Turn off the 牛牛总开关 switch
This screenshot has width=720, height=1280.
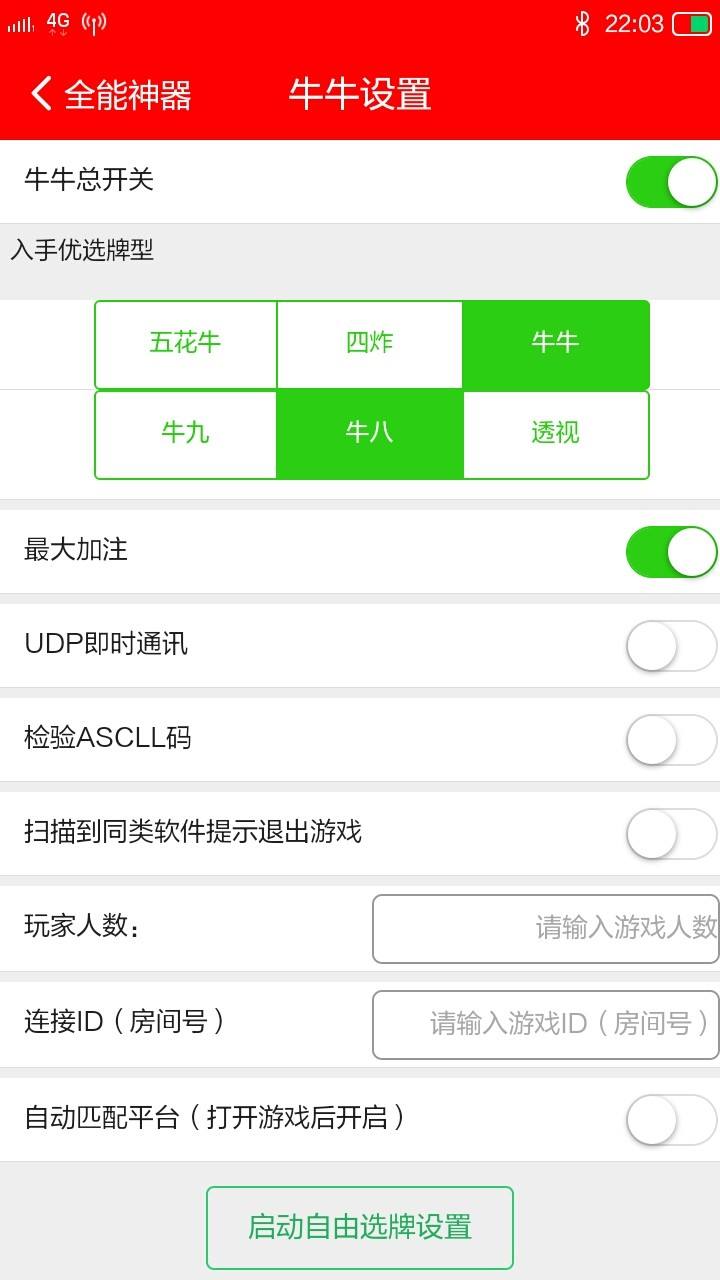(x=671, y=182)
